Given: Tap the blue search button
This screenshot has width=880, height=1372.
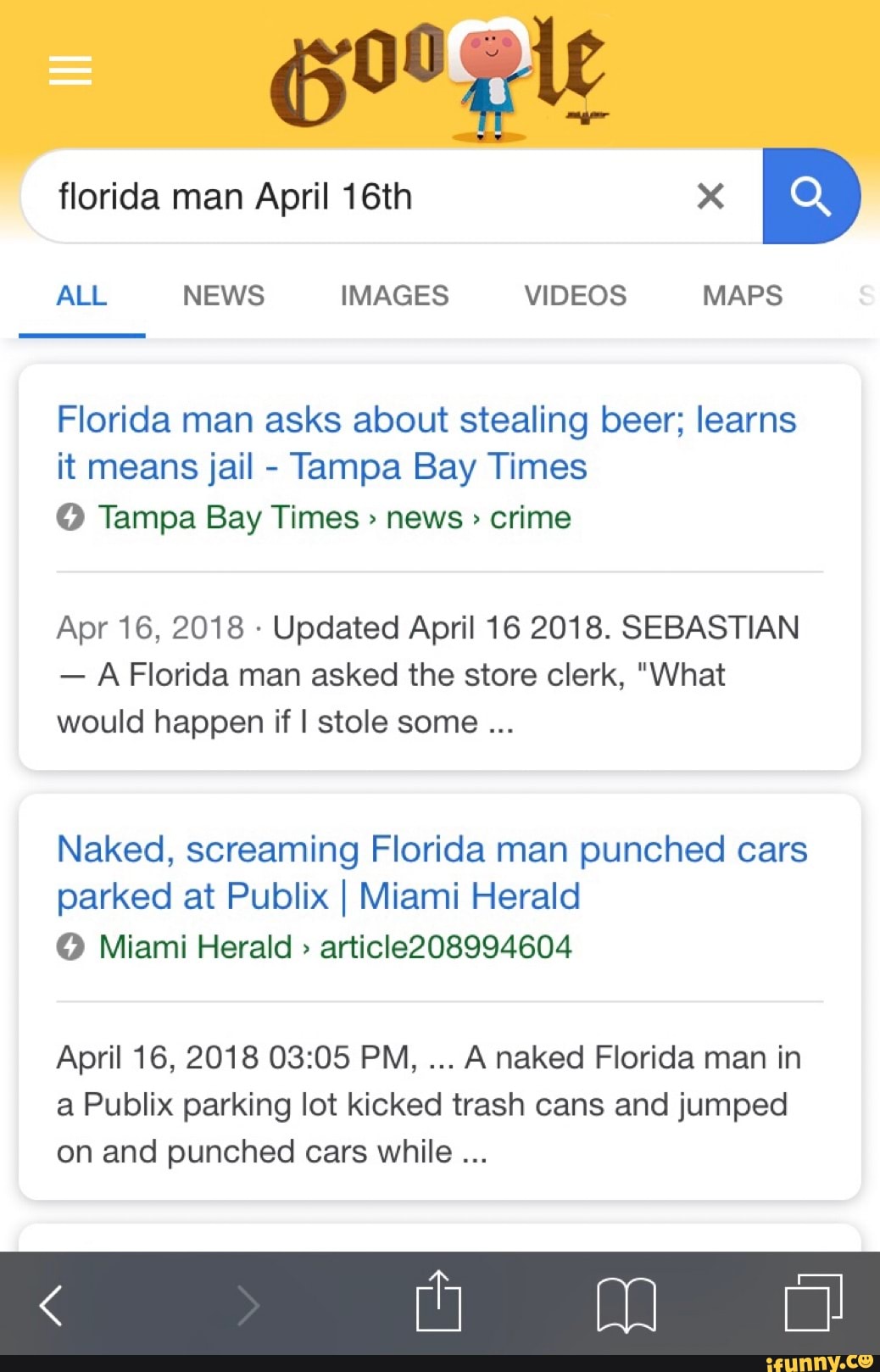Looking at the screenshot, I should (810, 197).
